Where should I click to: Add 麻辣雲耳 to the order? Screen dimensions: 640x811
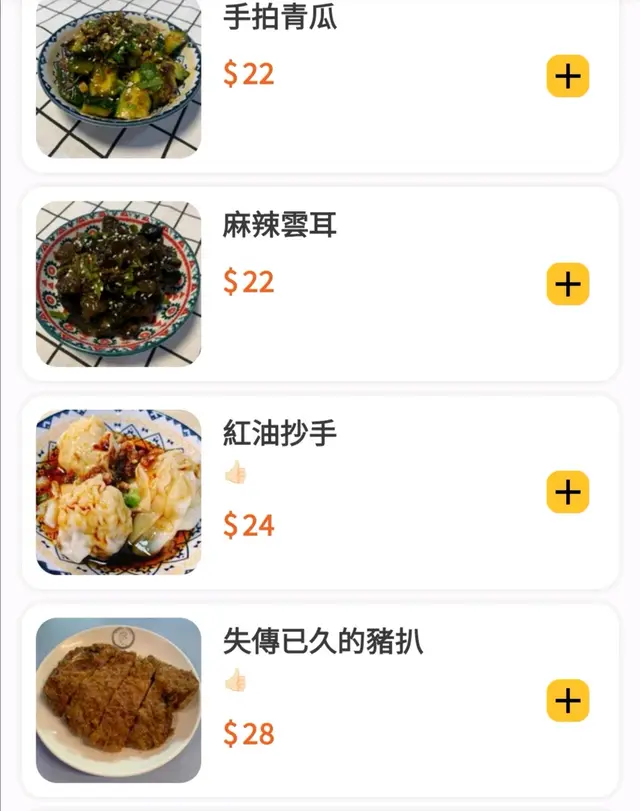[x=567, y=284]
